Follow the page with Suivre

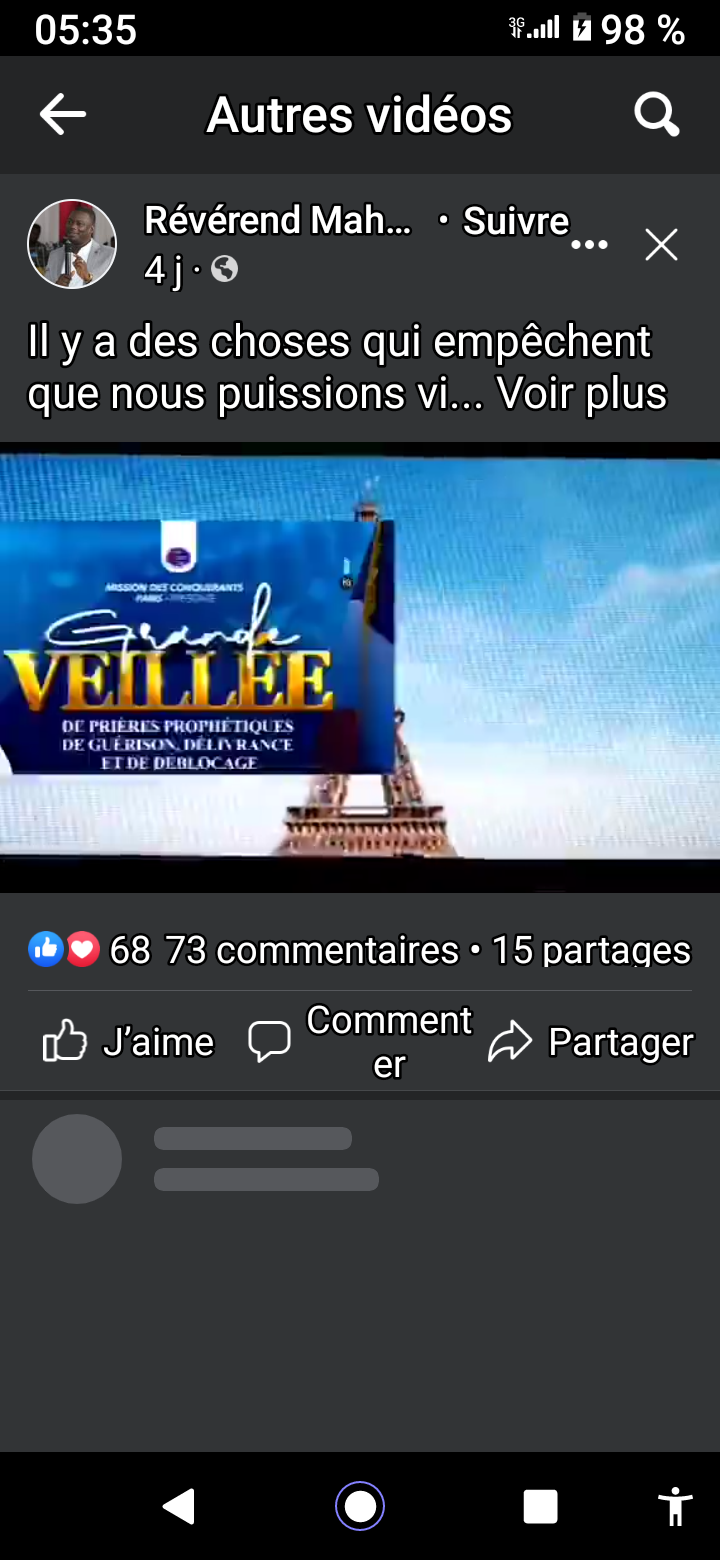click(515, 221)
